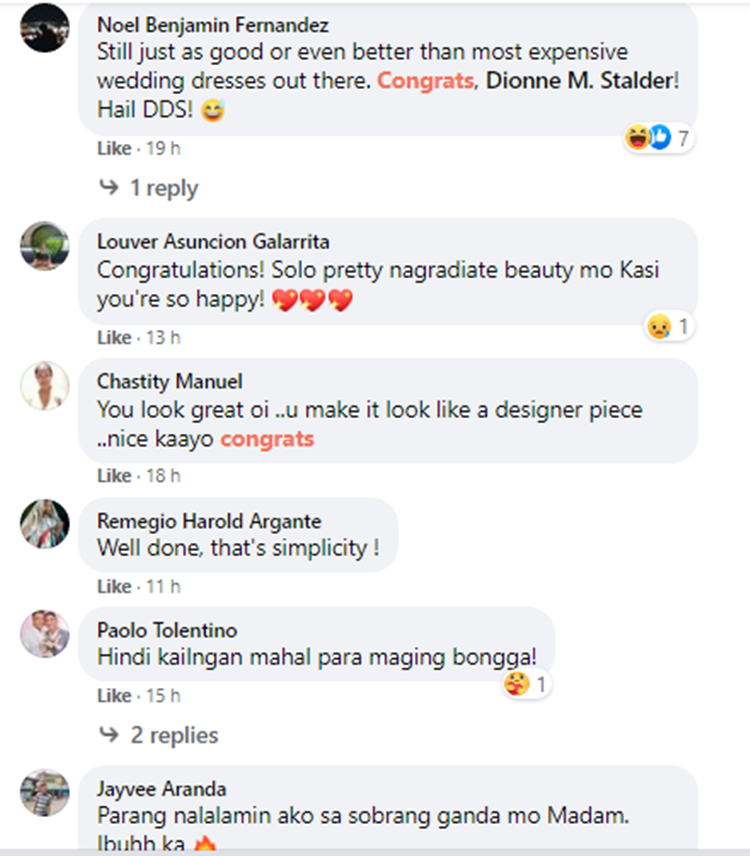Open Noel Benjamin Fernandez's profile name
The image size is (750, 856).
(x=213, y=25)
